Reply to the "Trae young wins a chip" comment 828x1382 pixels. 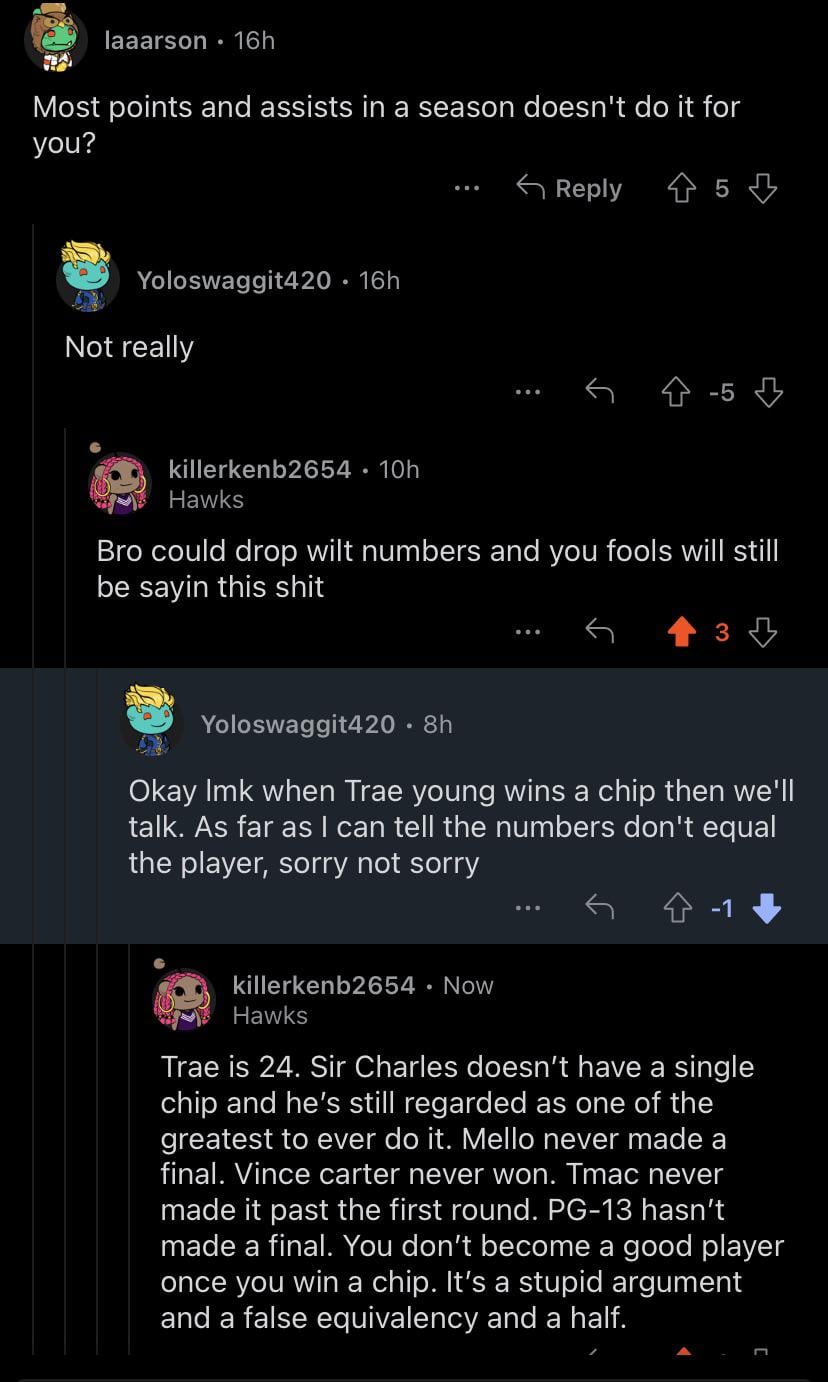point(599,907)
